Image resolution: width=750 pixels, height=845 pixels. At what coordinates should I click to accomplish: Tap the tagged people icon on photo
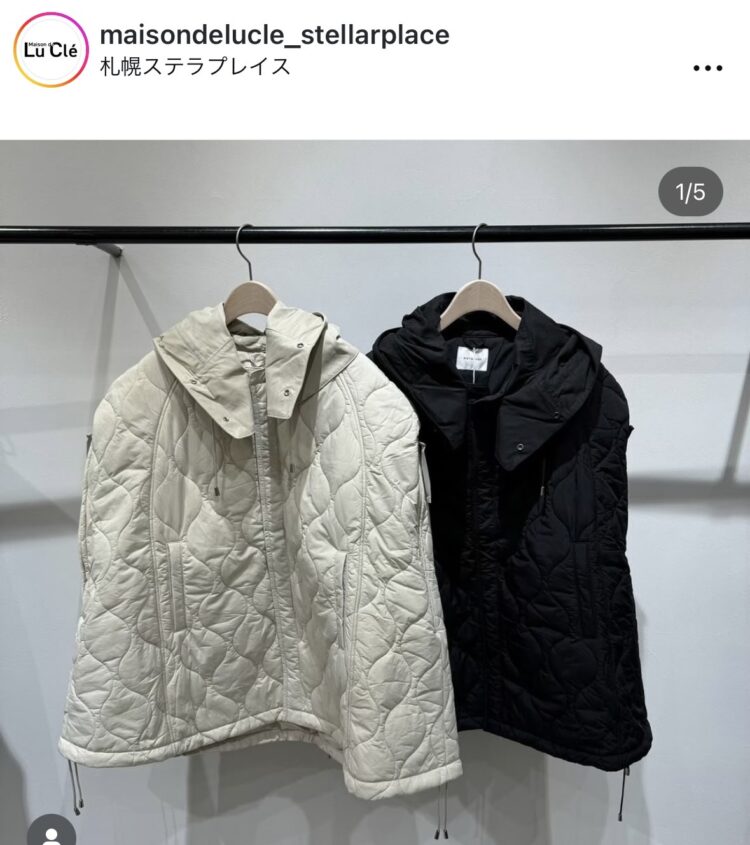tap(50, 832)
